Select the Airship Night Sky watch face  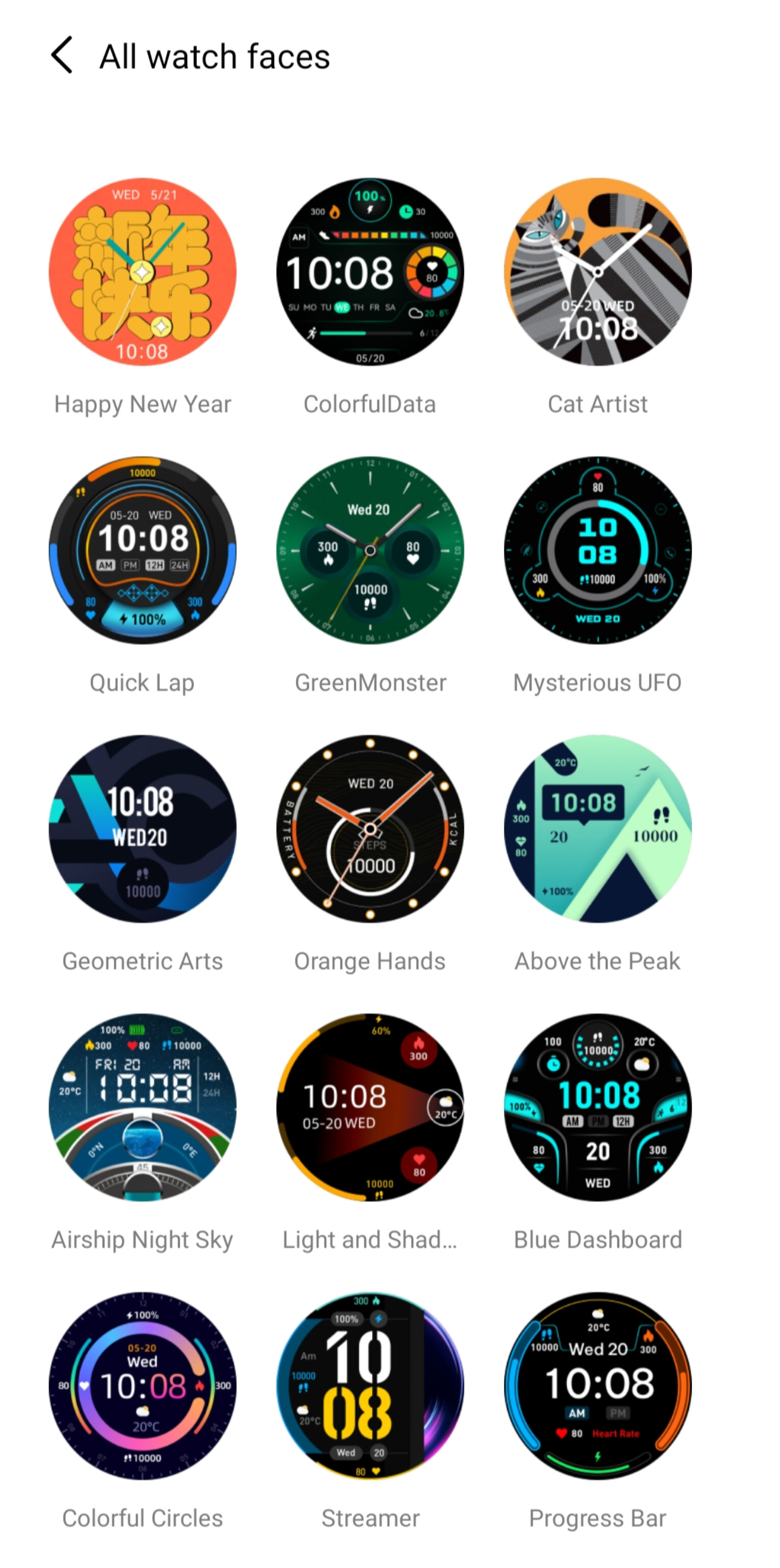click(x=142, y=1107)
